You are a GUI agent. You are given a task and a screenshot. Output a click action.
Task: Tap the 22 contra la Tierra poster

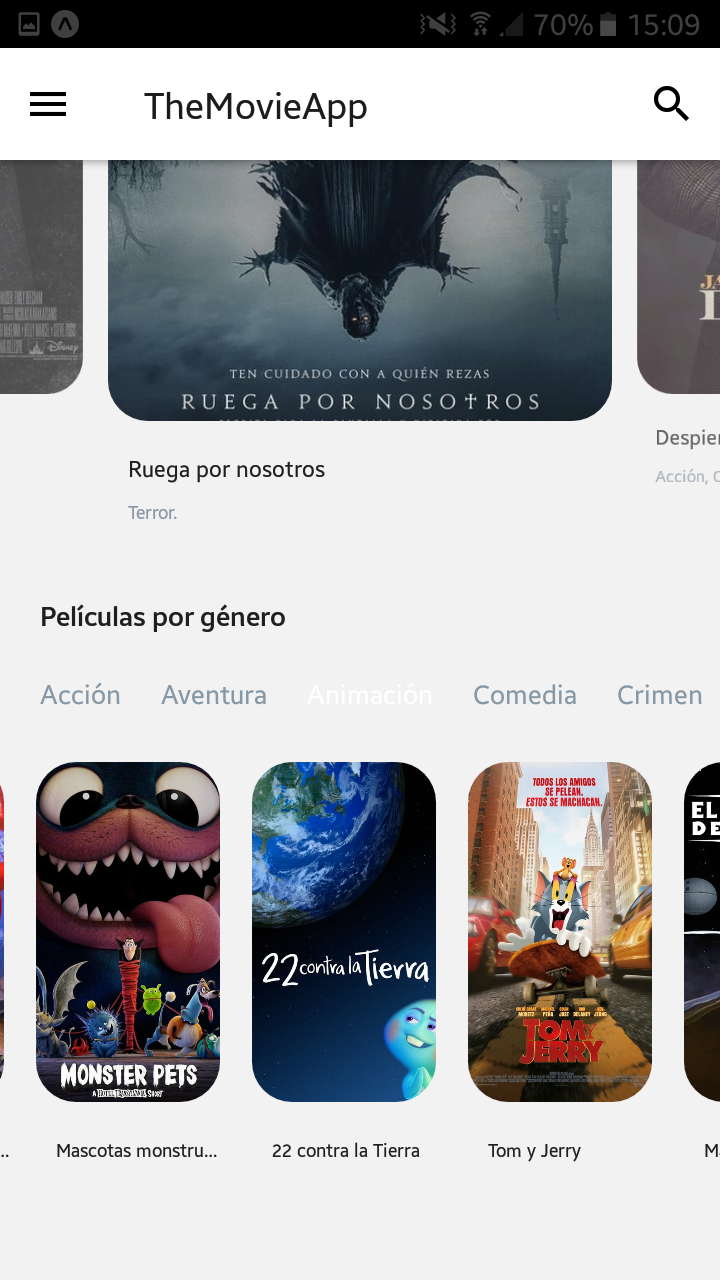(x=343, y=930)
